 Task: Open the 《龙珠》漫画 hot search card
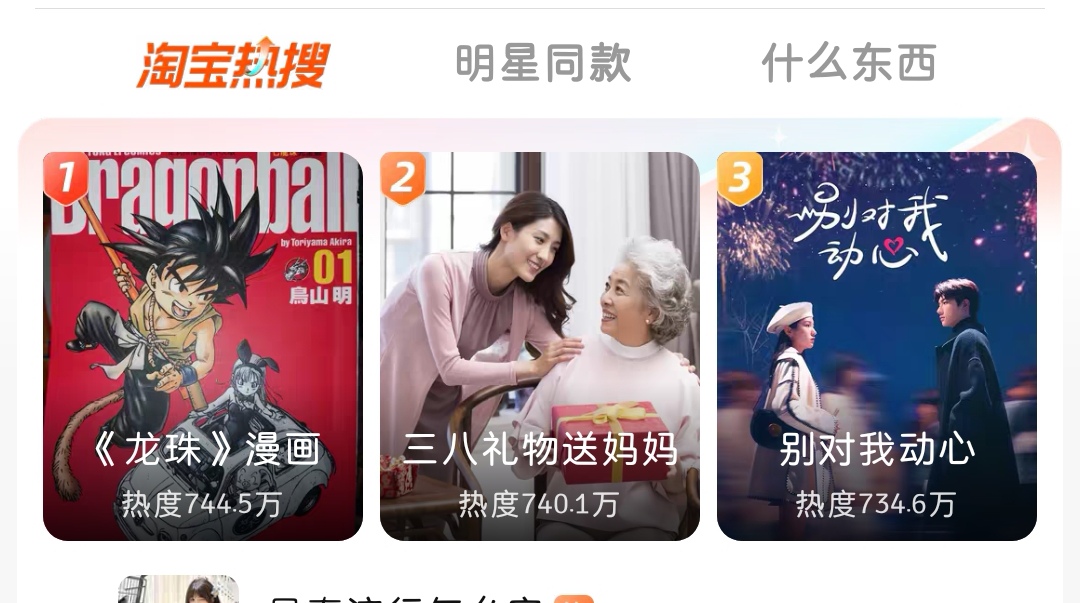coord(203,346)
